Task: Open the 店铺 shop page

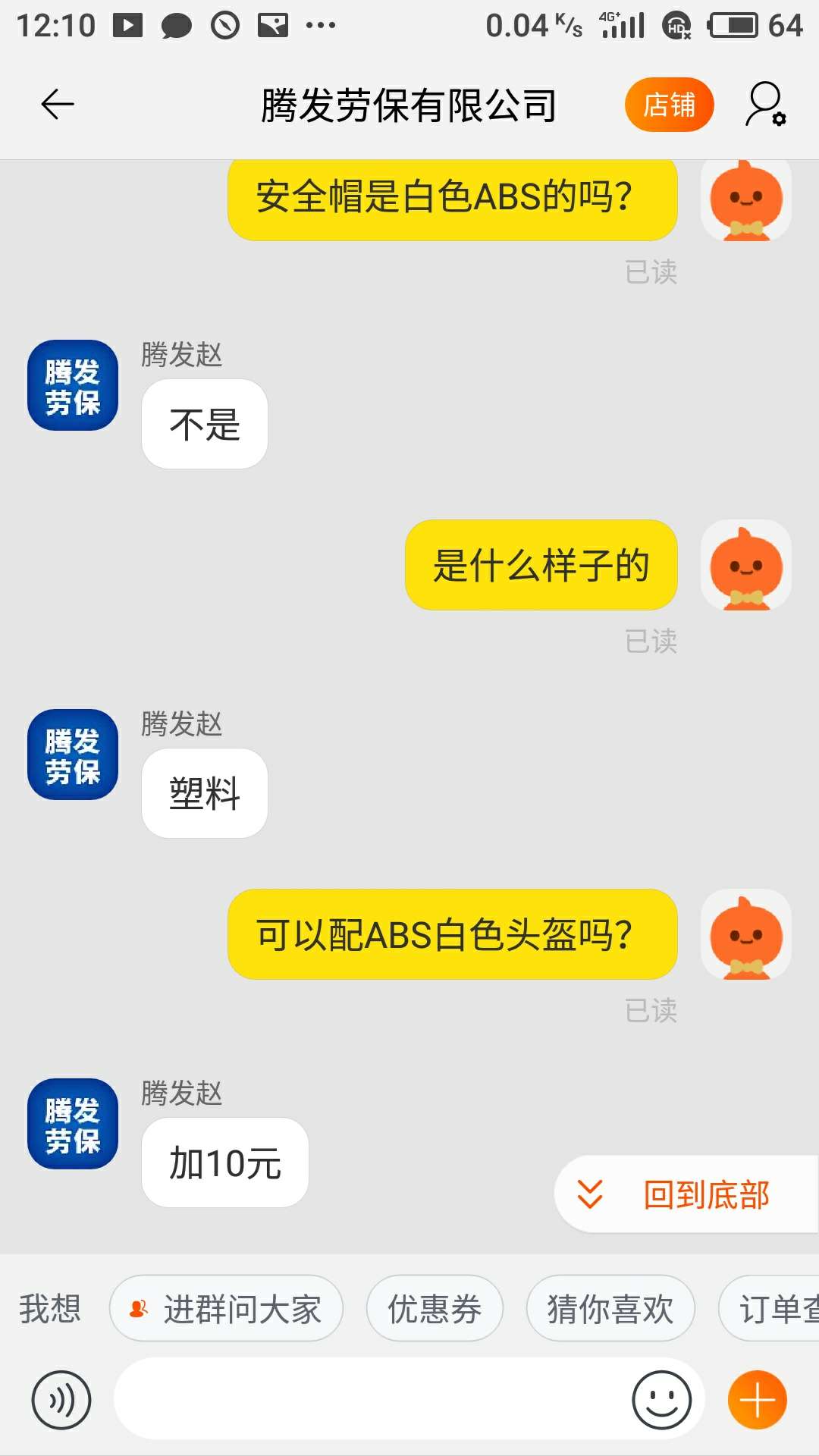Action: coord(669,105)
